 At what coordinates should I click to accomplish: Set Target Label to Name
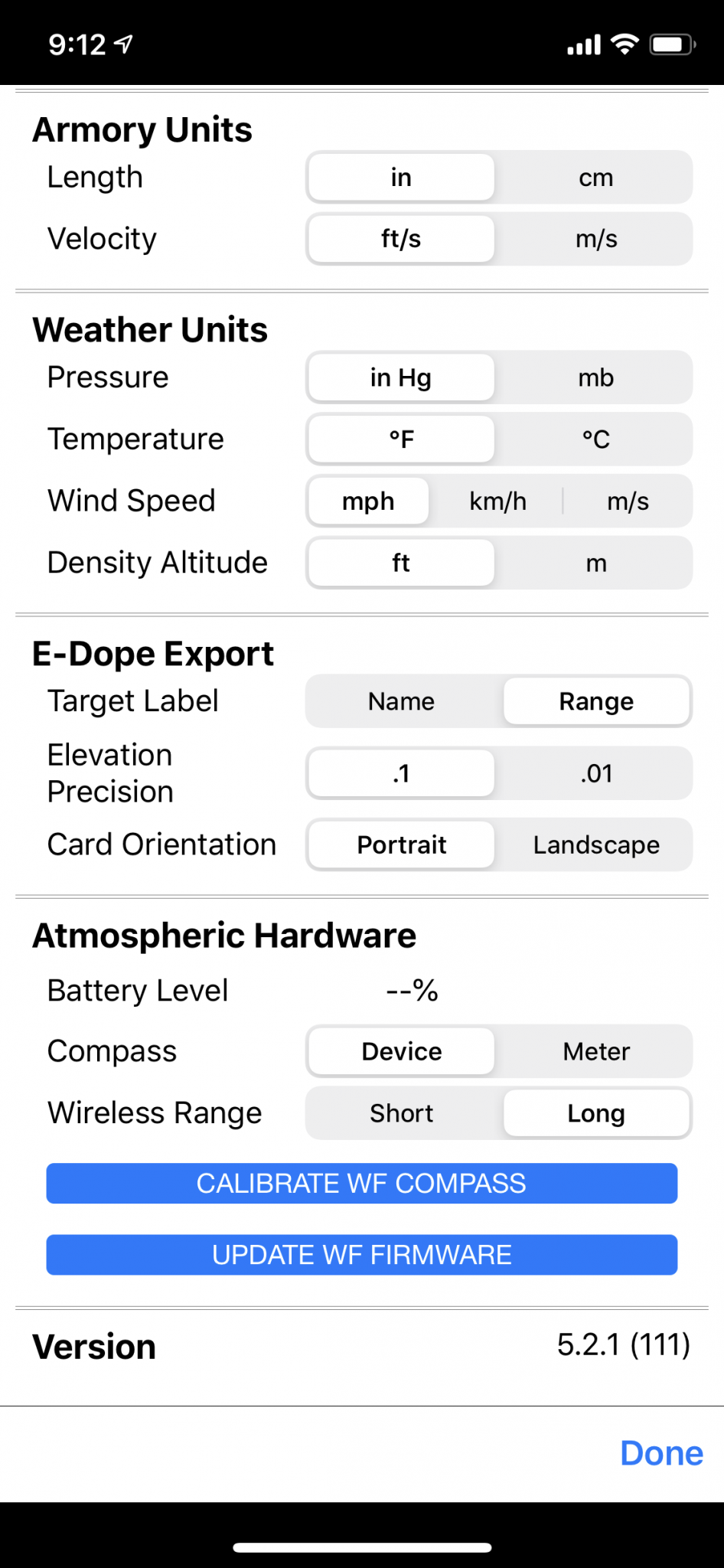pyautogui.click(x=401, y=701)
